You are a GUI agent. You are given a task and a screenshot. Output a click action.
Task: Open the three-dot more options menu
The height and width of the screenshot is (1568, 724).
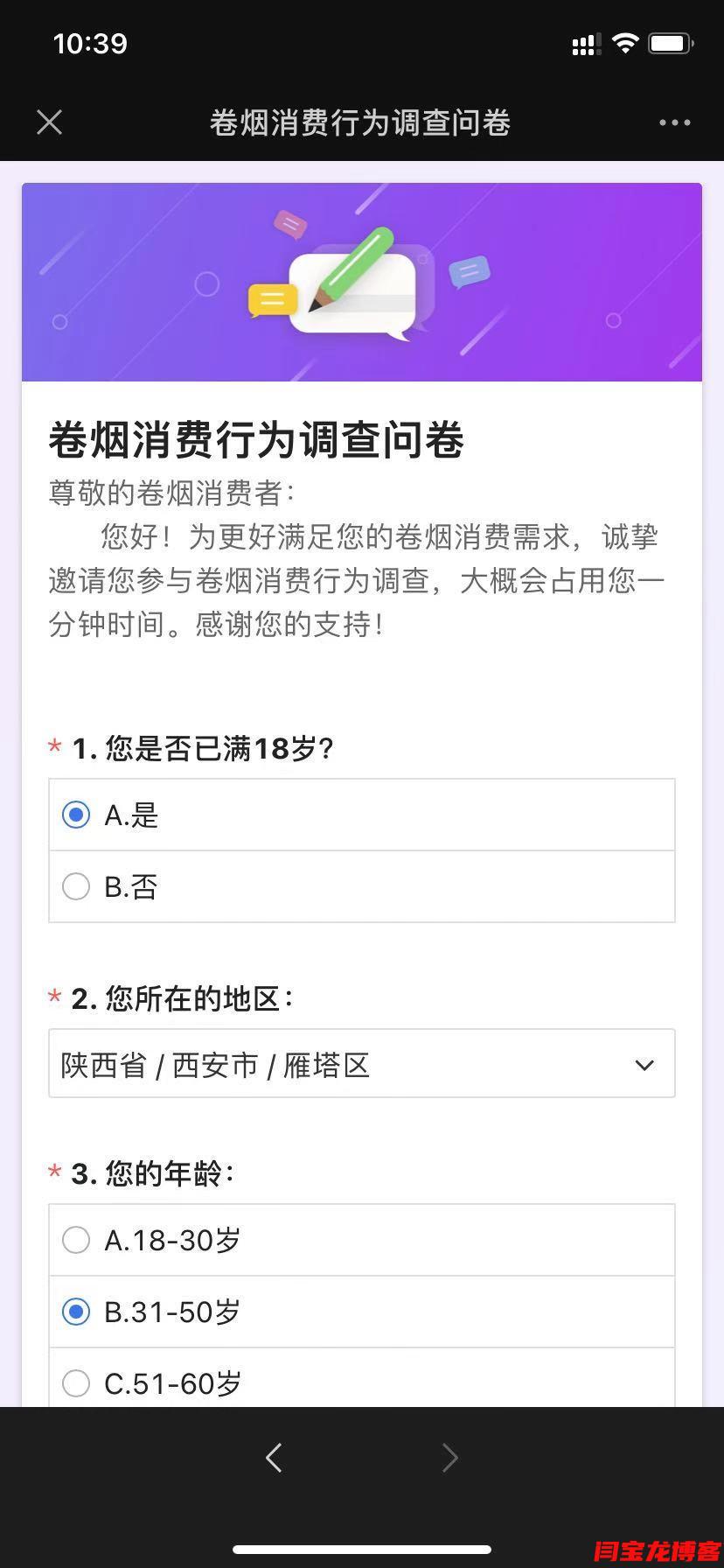tap(673, 122)
